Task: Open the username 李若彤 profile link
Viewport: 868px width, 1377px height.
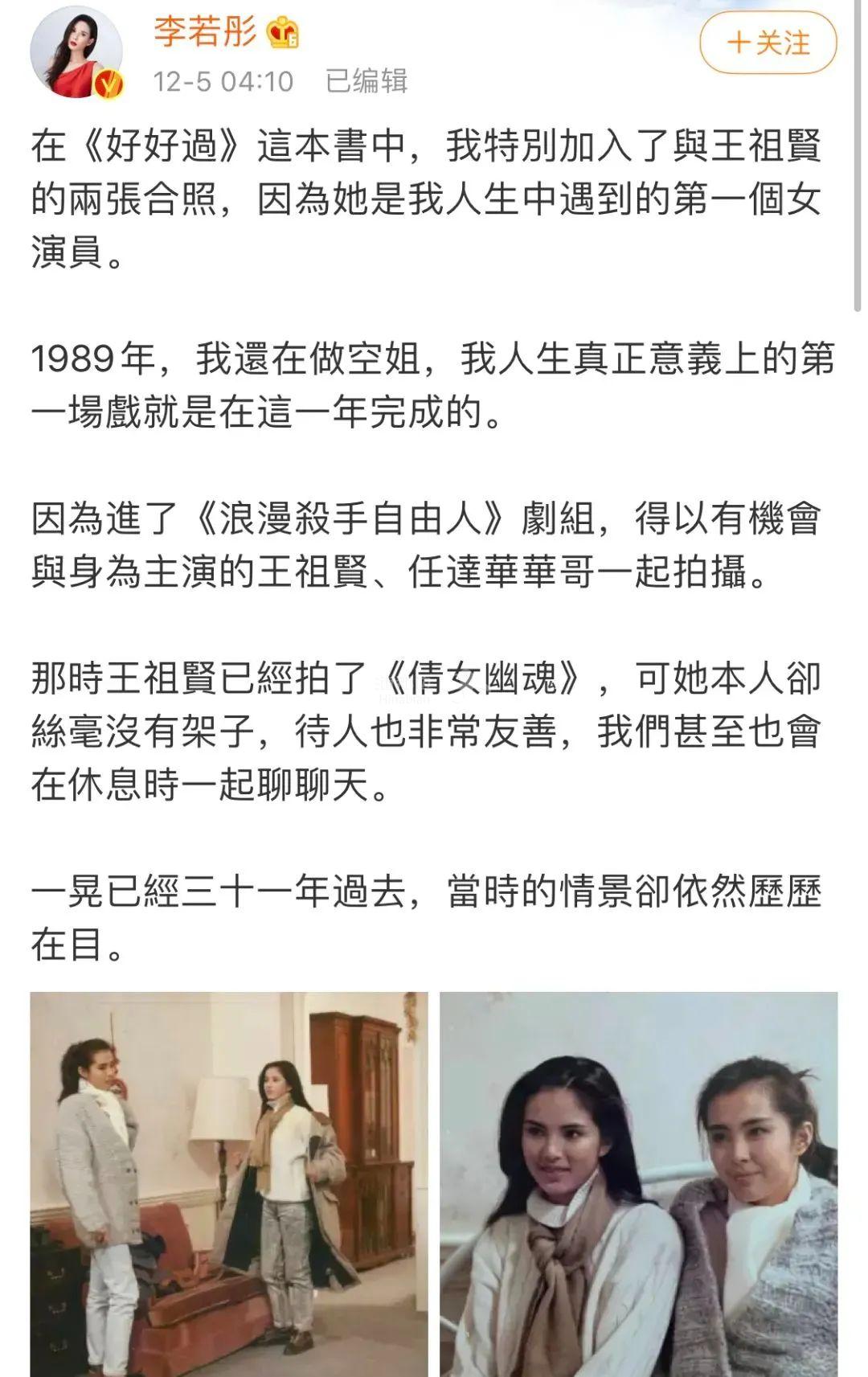Action: [x=205, y=34]
